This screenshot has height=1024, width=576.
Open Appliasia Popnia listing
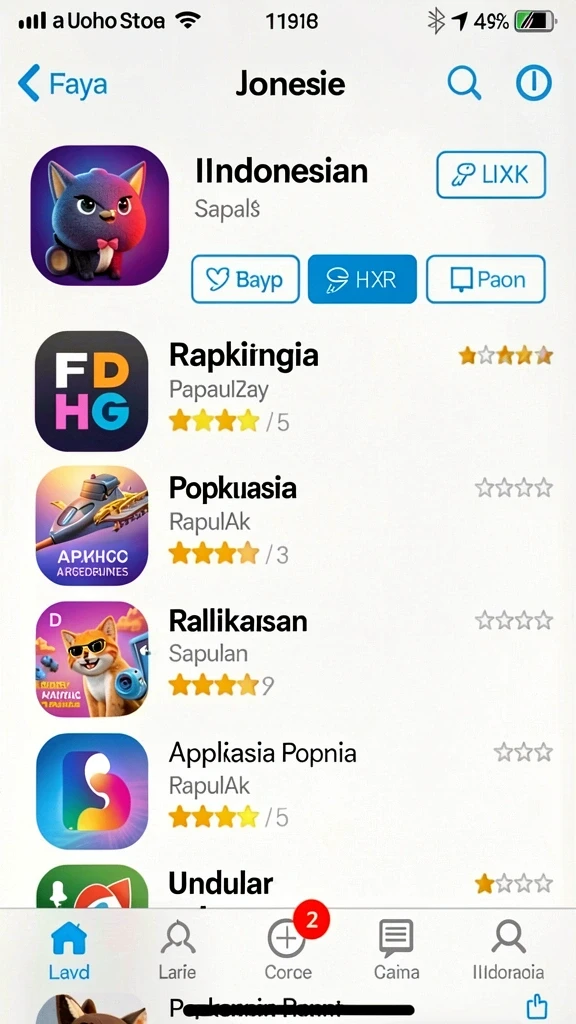pos(294,791)
